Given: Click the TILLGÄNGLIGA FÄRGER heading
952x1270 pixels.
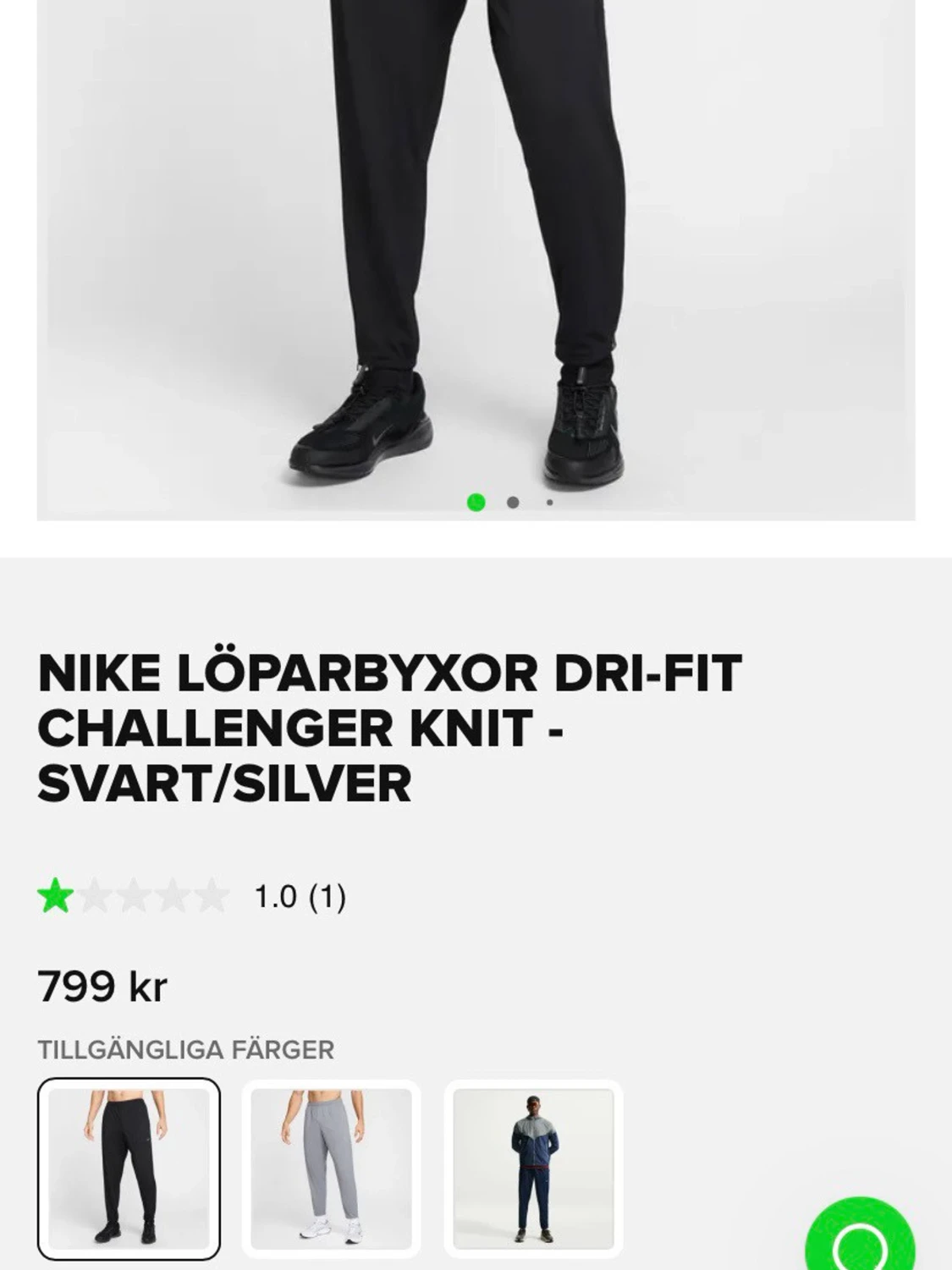Looking at the screenshot, I should pyautogui.click(x=187, y=1047).
